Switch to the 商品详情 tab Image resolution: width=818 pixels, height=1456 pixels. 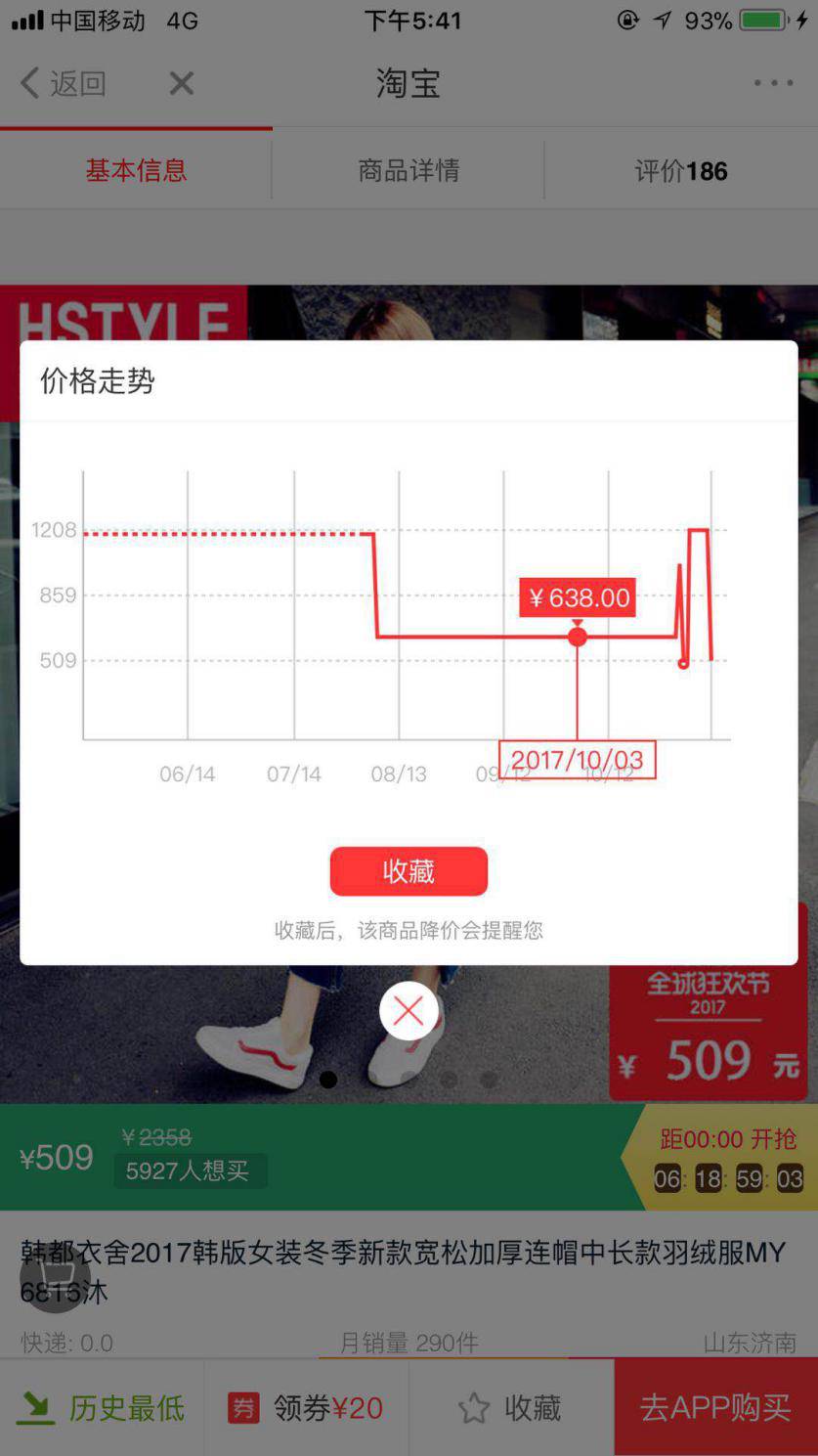409,171
